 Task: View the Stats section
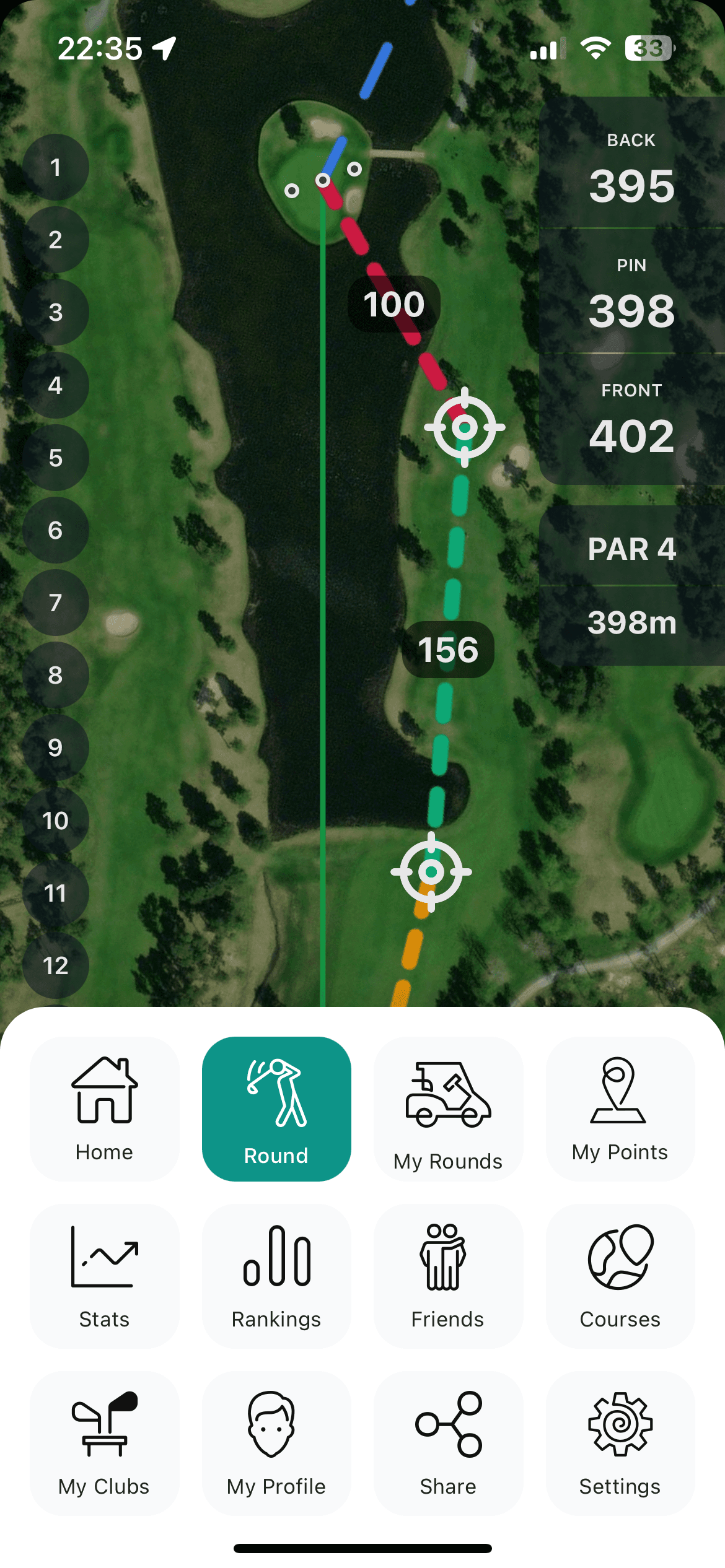104,1276
